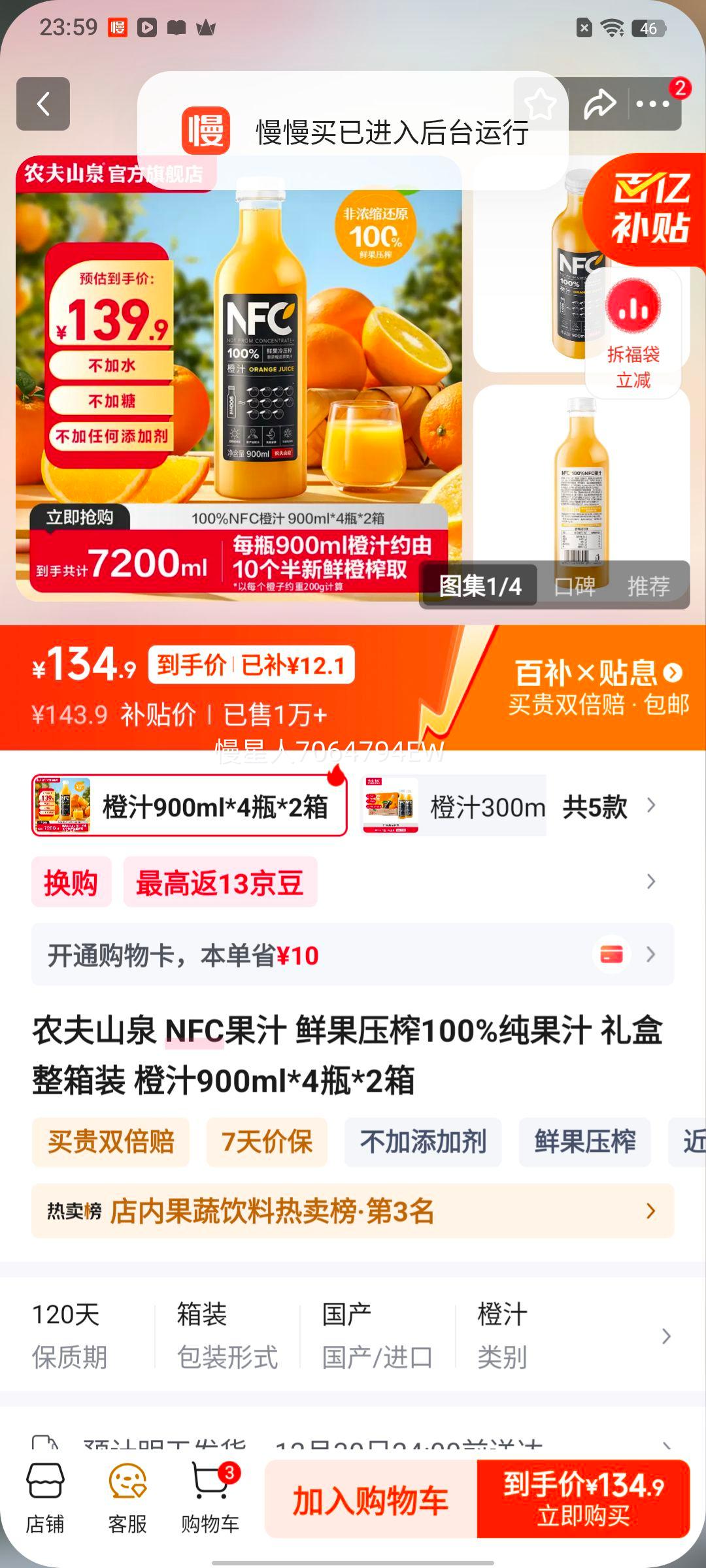Image resolution: width=706 pixels, height=1568 pixels.
Task: Tap the 买贵双倍赔 guarantee chip
Action: pos(110,1141)
